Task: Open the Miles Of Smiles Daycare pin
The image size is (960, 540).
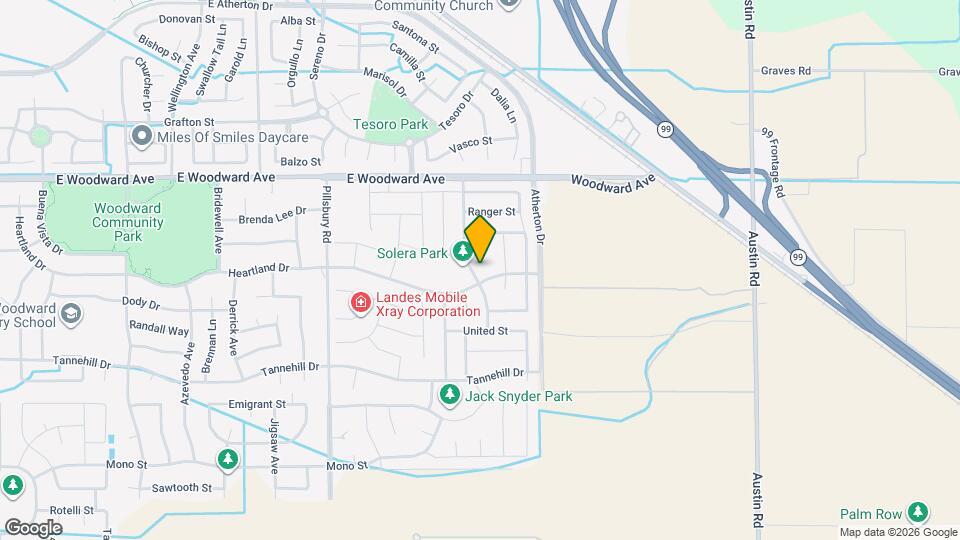Action: (x=141, y=136)
